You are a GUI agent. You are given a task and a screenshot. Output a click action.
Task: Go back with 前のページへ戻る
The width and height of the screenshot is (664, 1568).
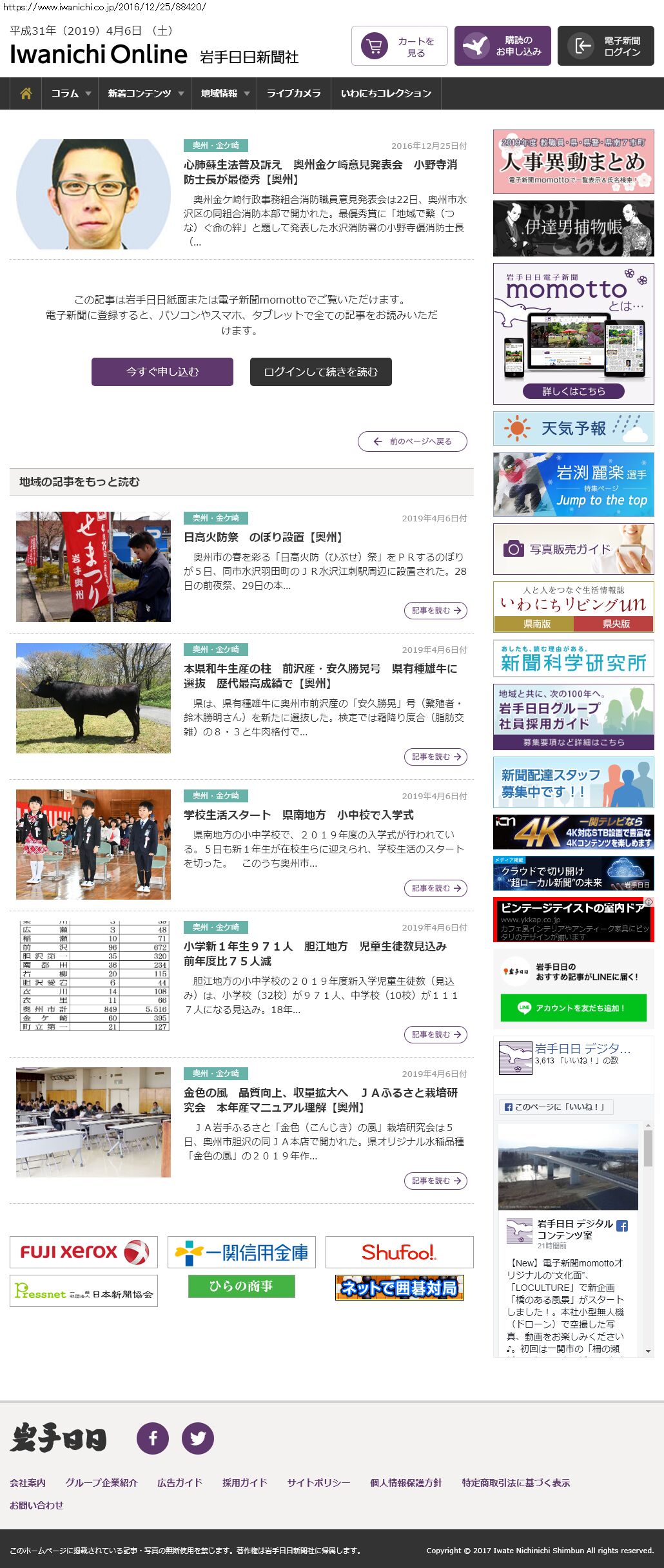(x=413, y=441)
